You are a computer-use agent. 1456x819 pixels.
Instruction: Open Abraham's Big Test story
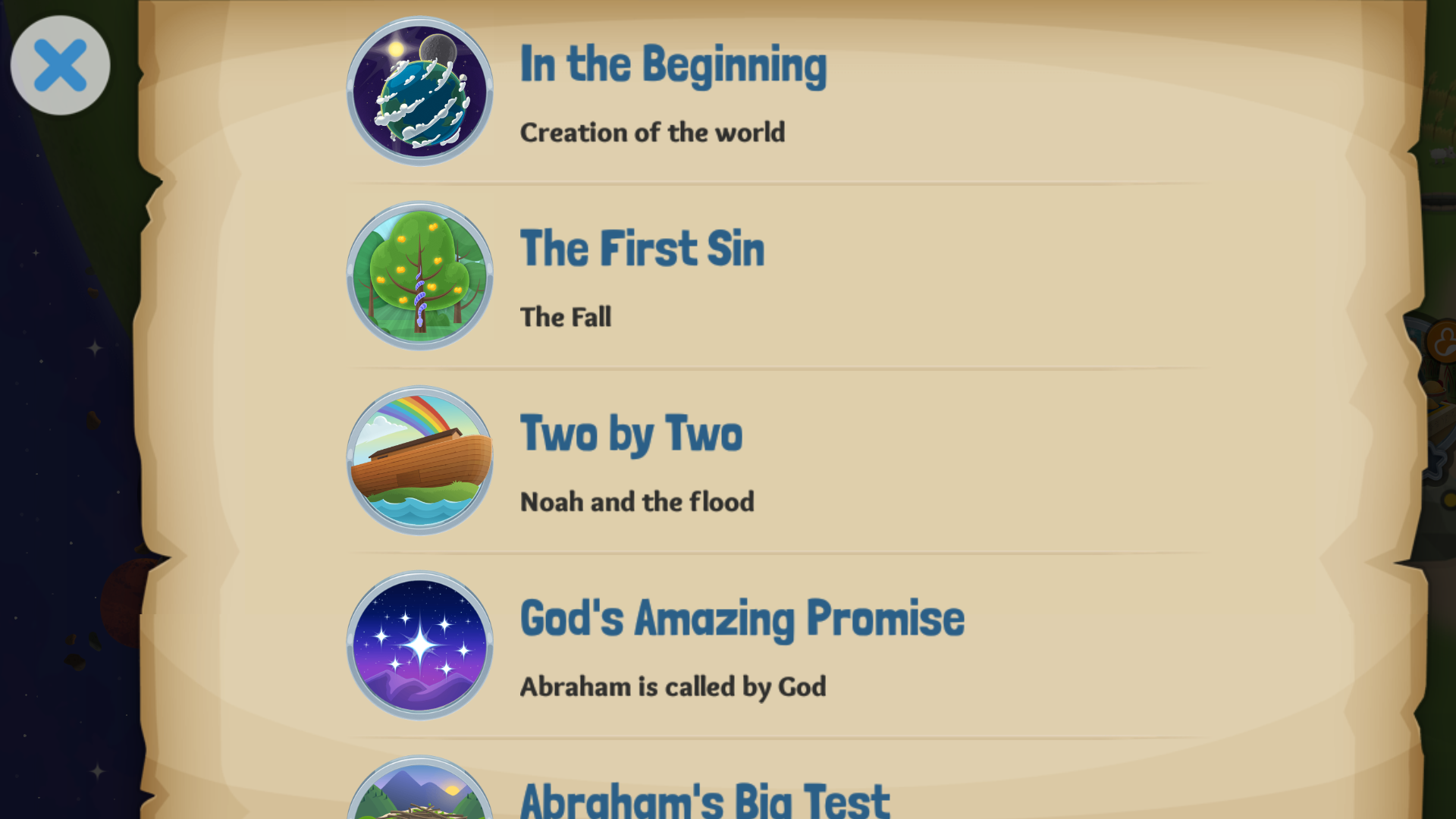click(704, 800)
